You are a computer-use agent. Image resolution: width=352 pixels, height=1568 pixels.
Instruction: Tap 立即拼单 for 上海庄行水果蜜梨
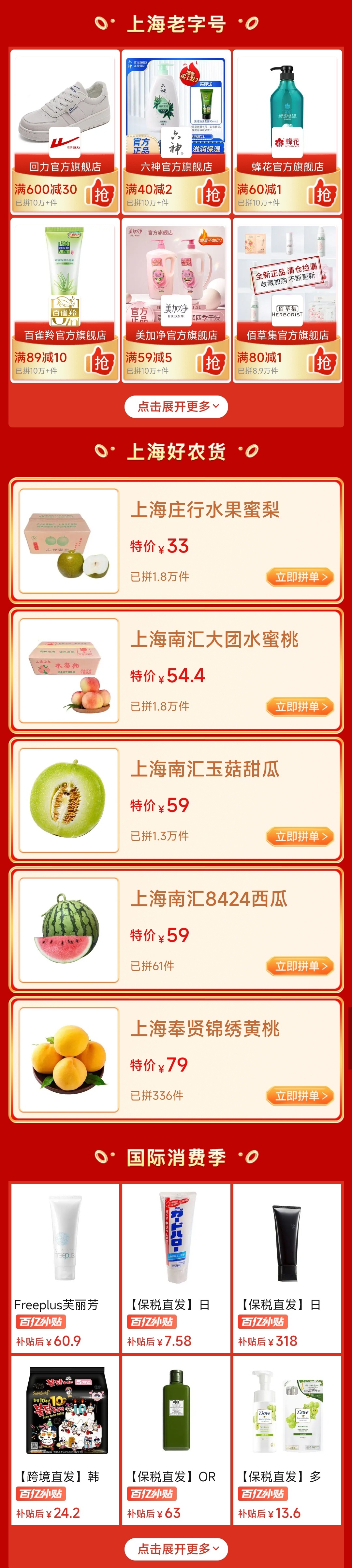pos(300,576)
